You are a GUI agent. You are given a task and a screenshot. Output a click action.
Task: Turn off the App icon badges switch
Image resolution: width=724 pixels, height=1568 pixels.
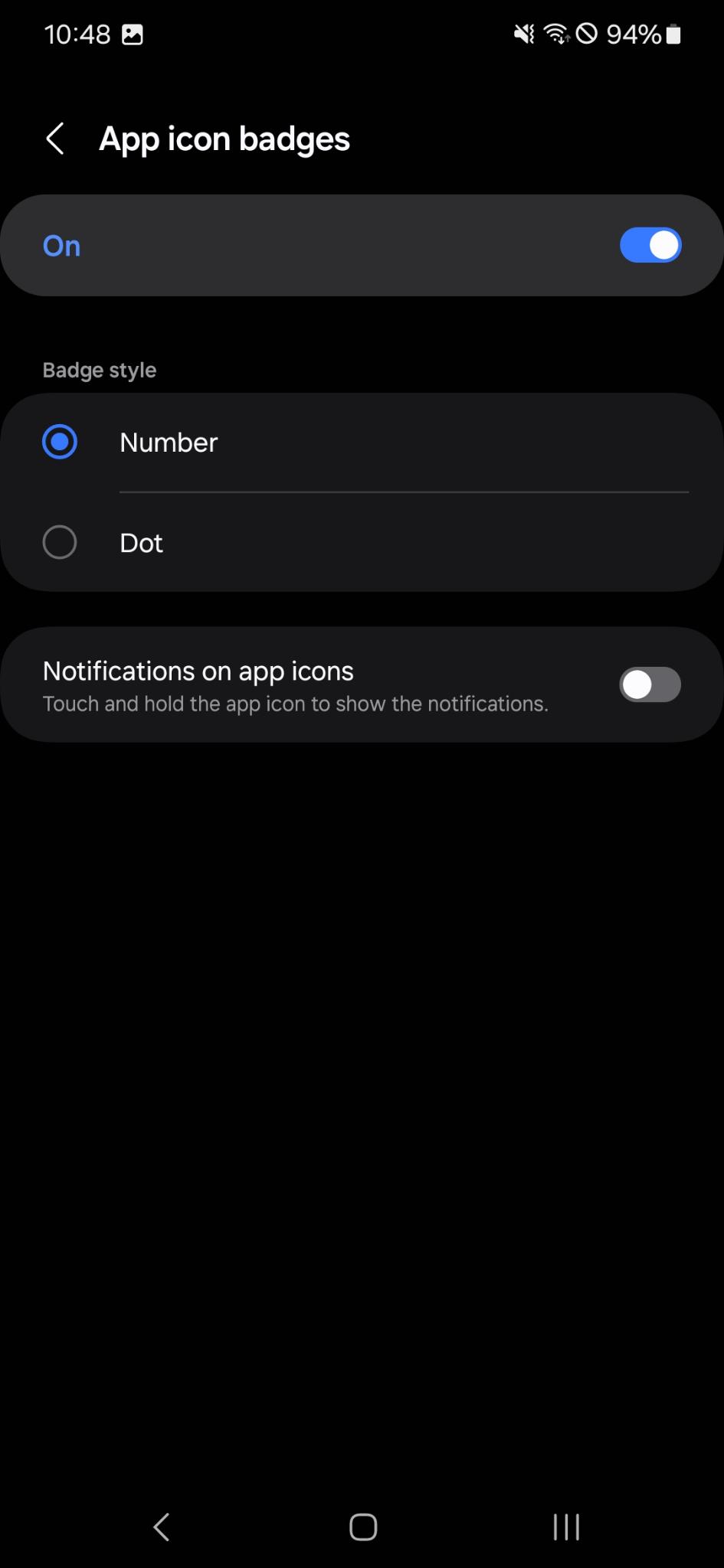(x=650, y=246)
